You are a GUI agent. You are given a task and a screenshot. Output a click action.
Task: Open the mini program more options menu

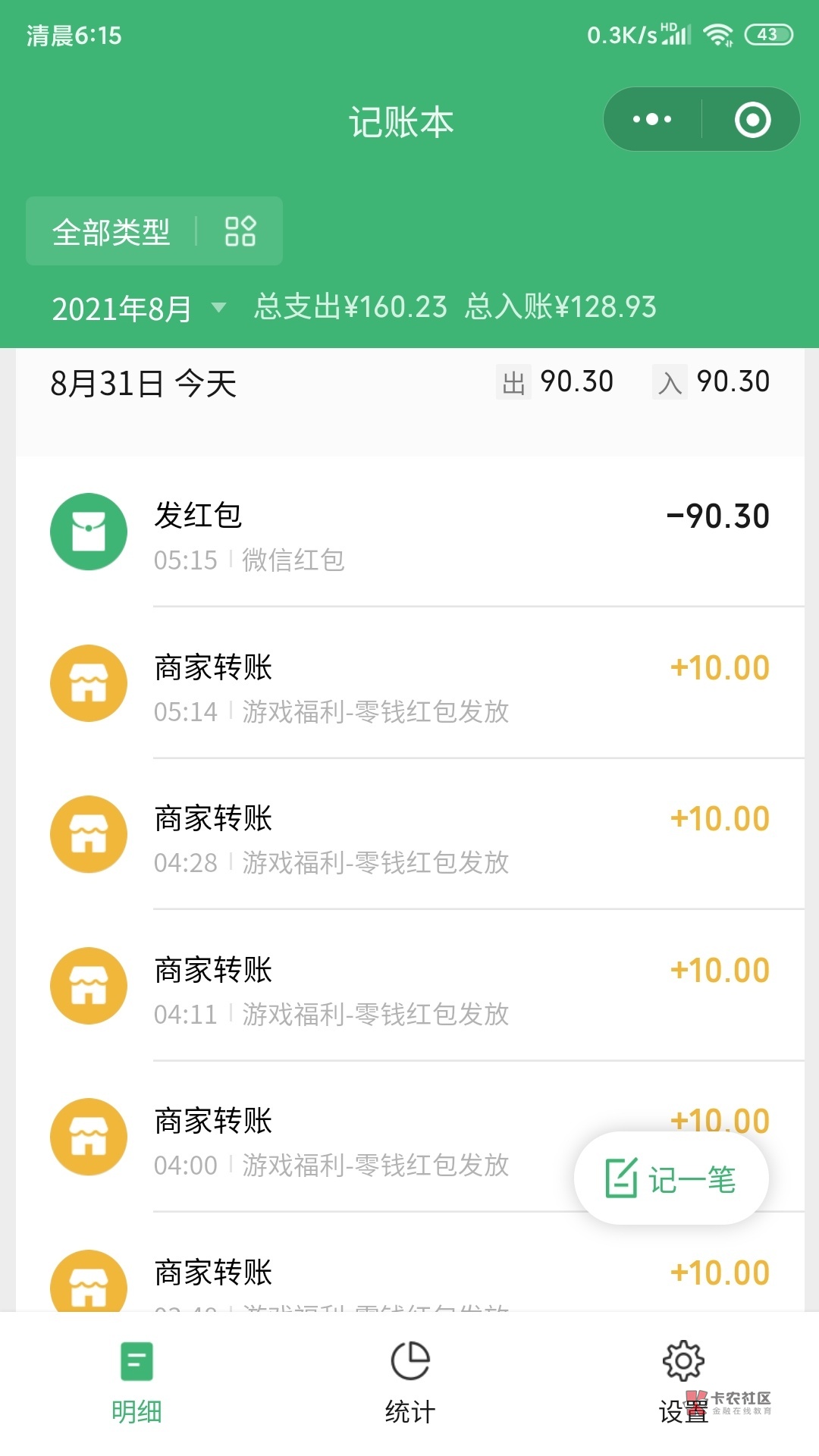tap(652, 119)
